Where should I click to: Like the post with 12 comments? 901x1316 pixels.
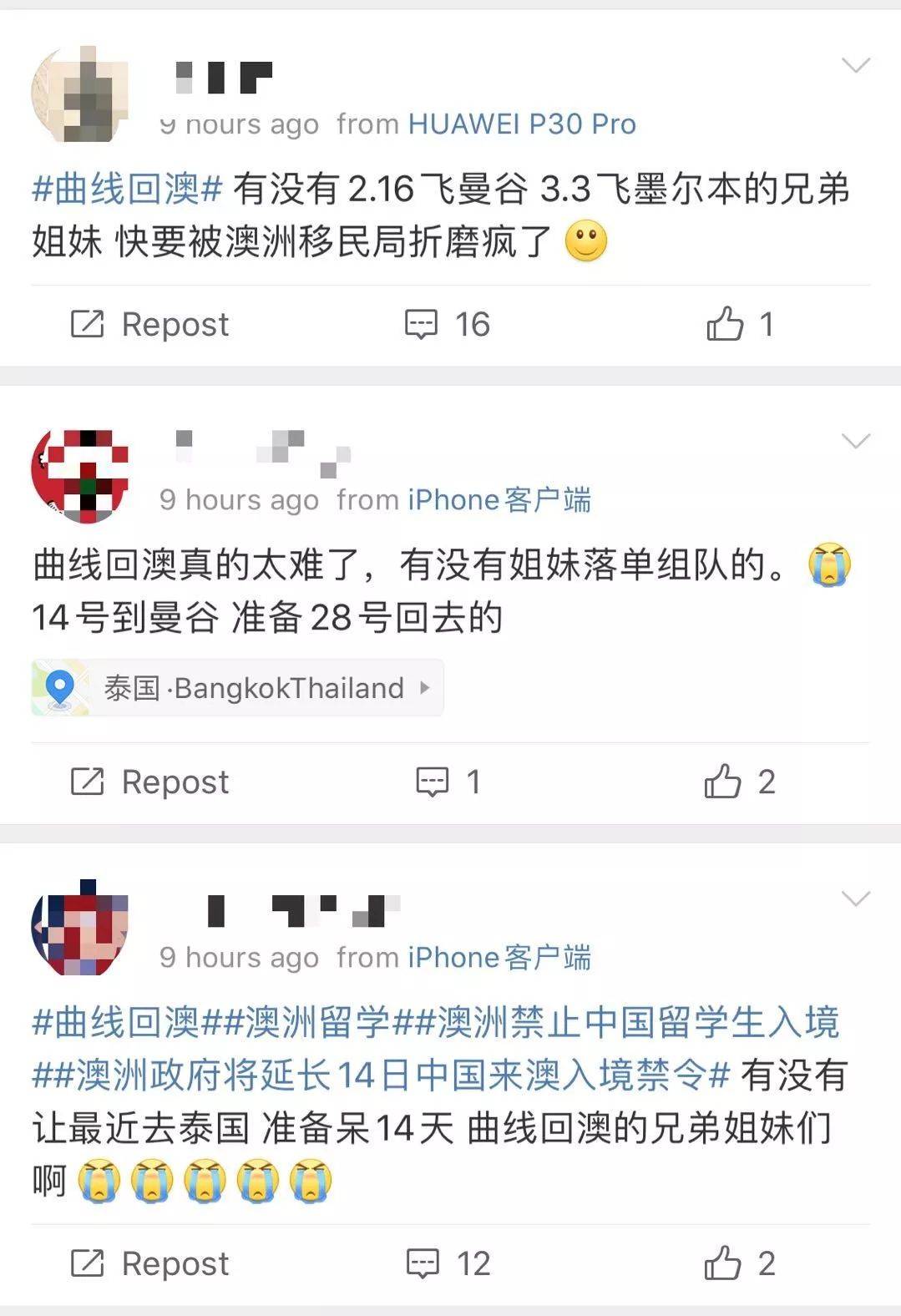point(739,1263)
